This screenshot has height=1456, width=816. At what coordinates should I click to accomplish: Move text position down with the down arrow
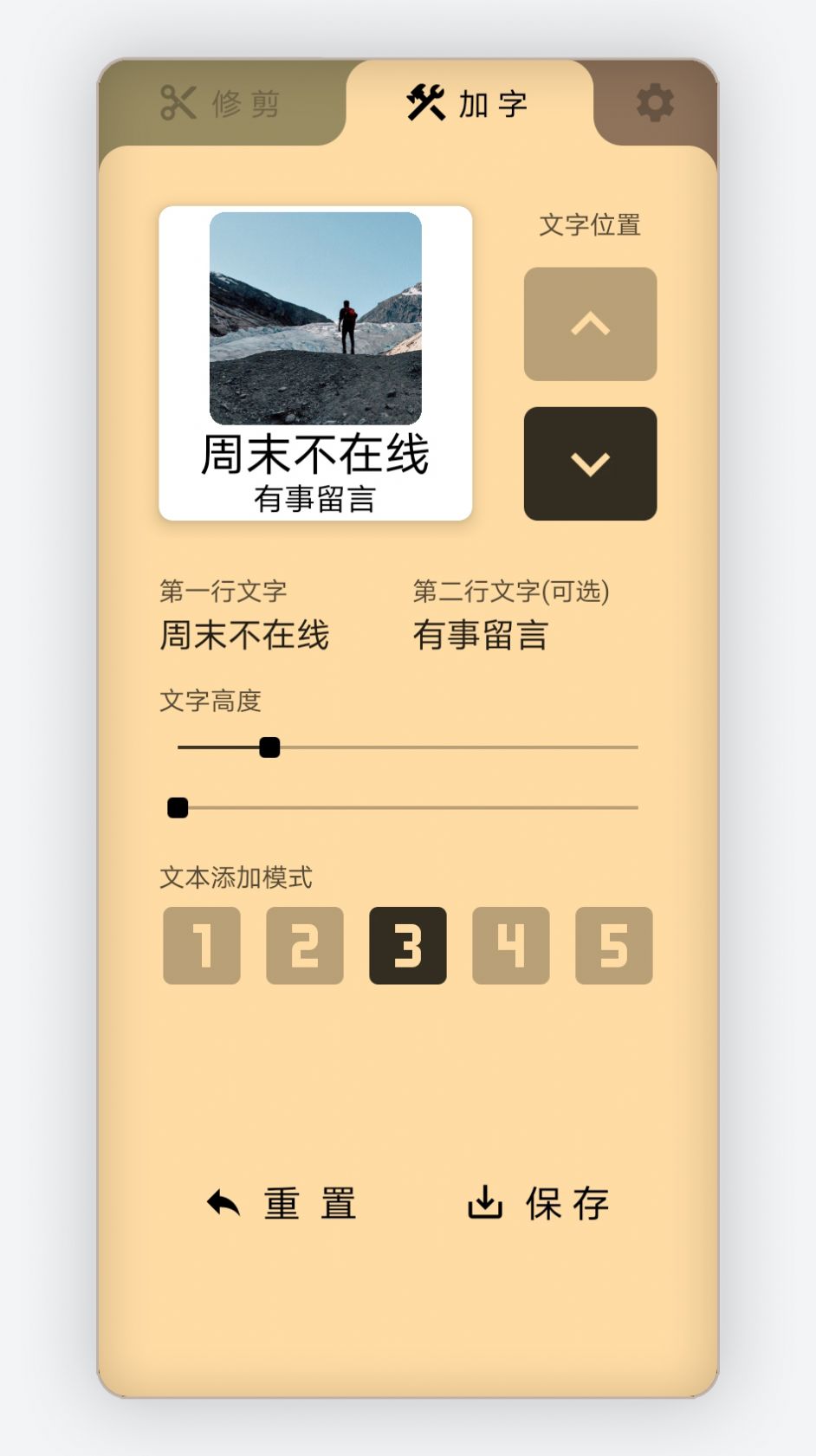[590, 463]
